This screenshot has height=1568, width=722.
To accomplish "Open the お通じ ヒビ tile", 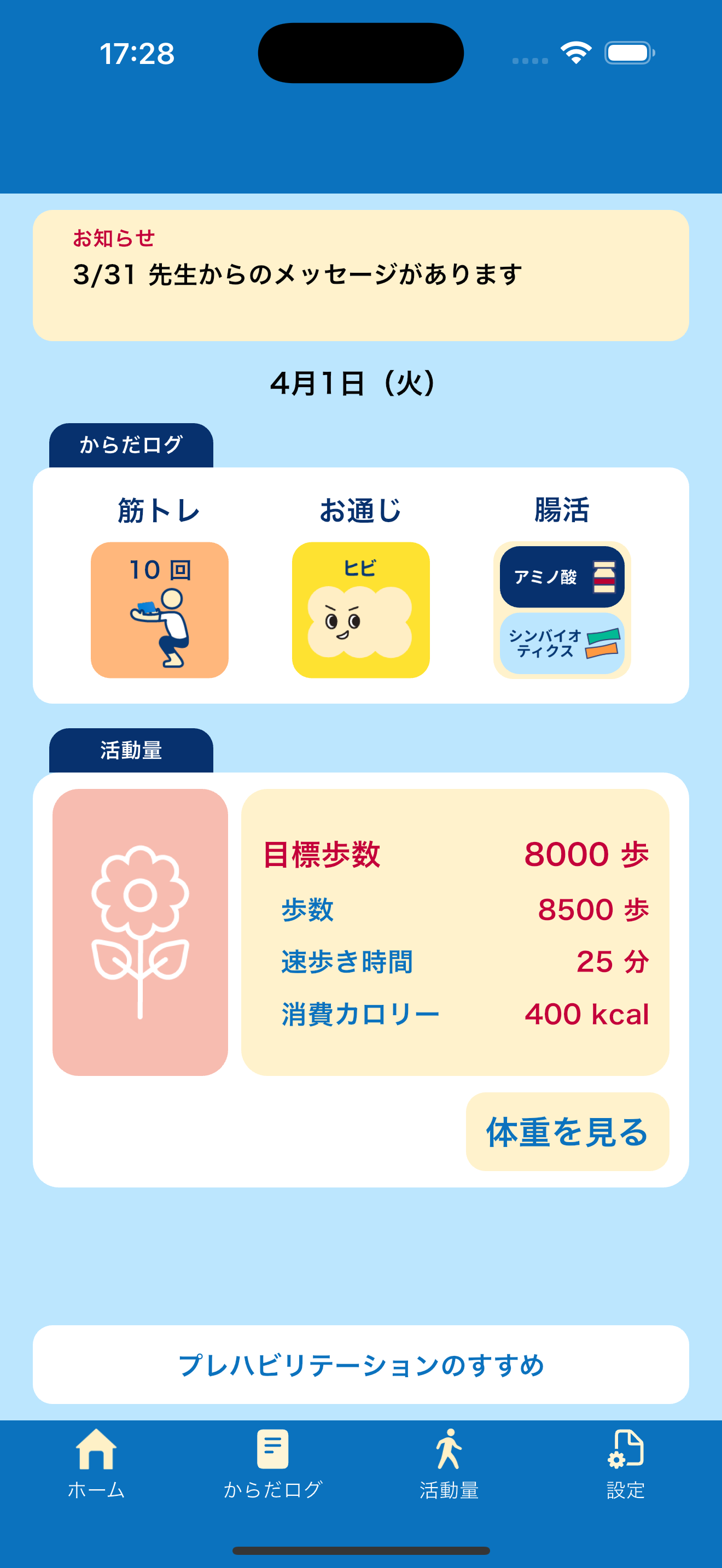I will point(360,610).
